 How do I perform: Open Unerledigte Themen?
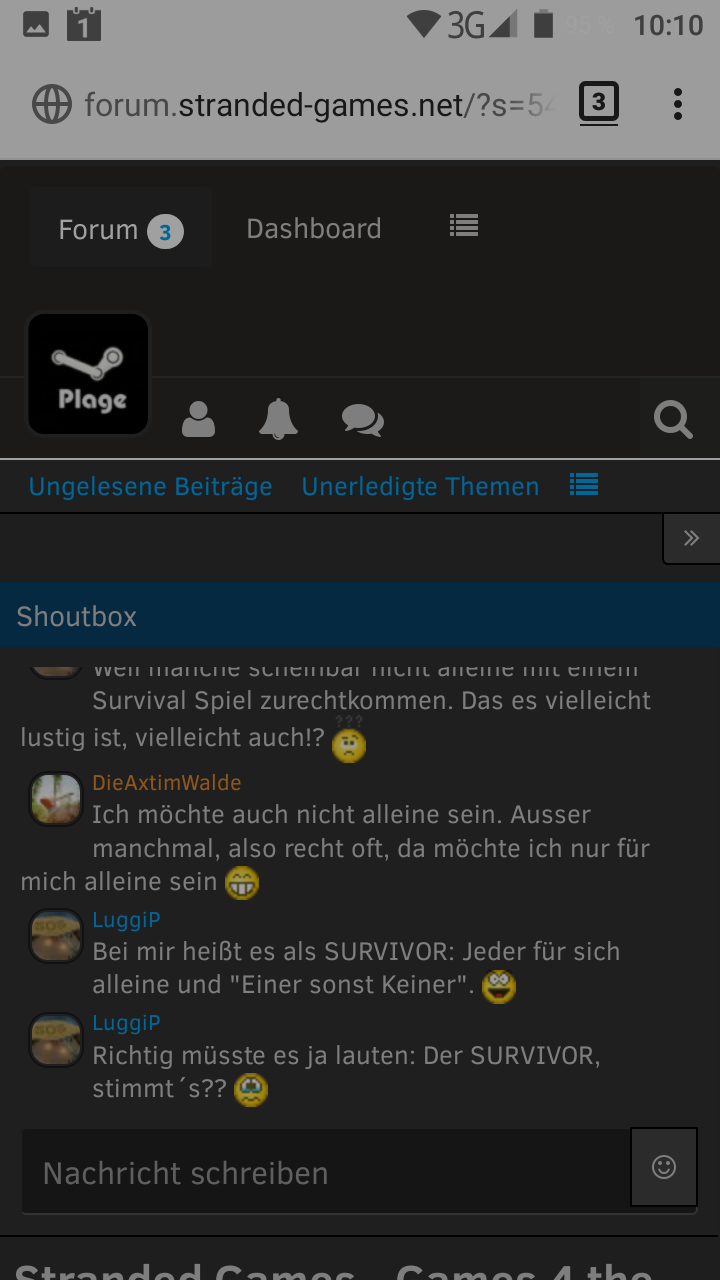click(x=420, y=487)
